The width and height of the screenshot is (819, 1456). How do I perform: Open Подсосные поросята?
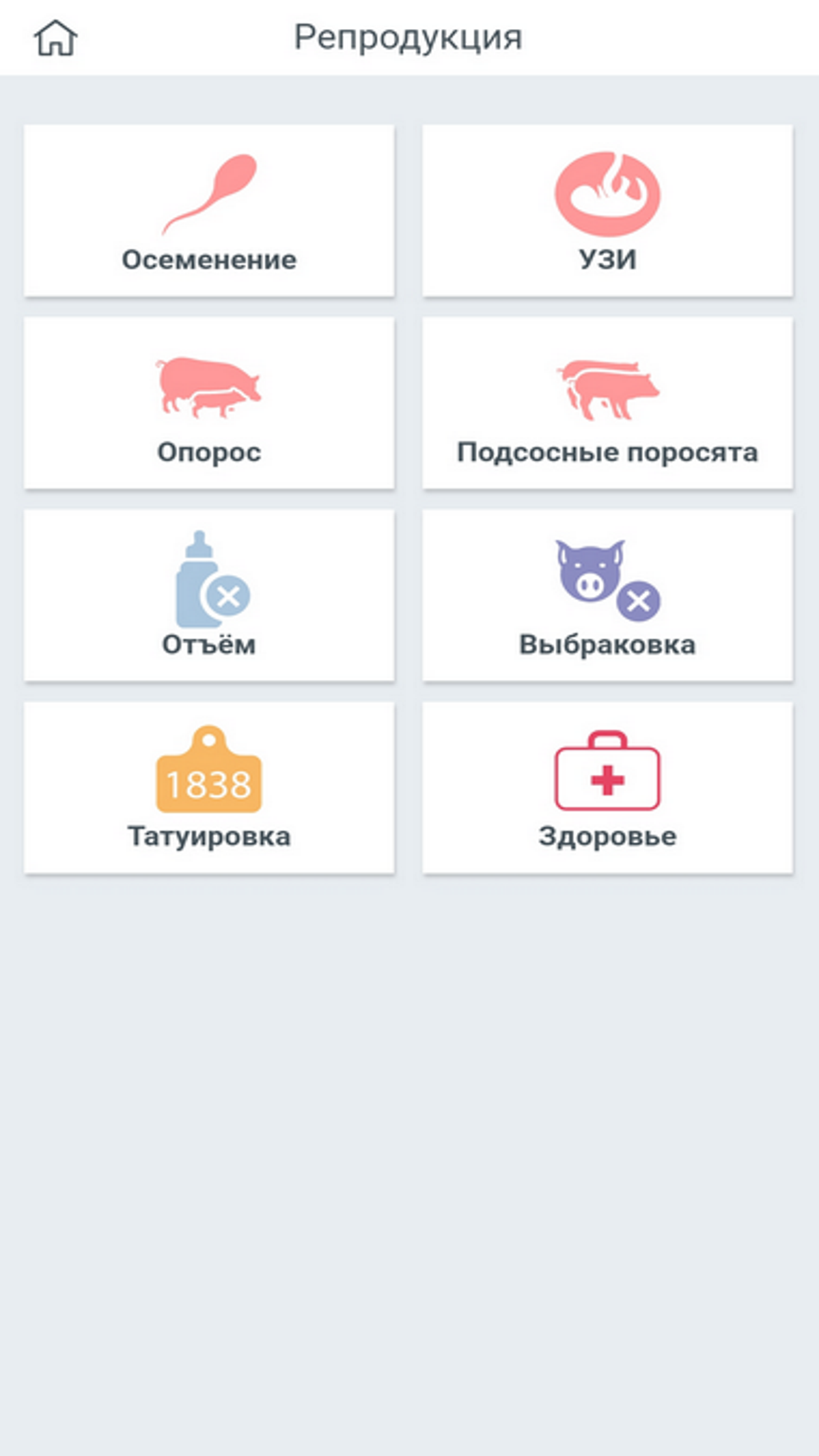[607, 403]
